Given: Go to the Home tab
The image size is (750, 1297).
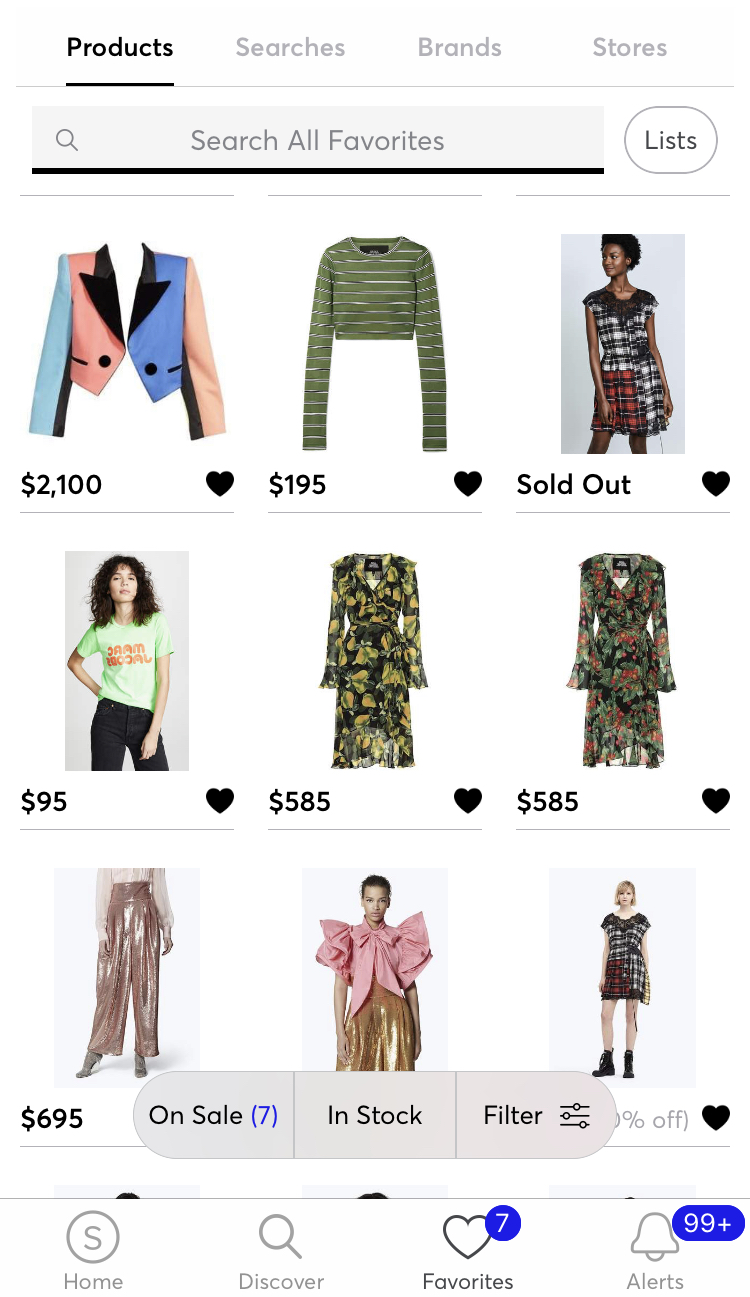Looking at the screenshot, I should [93, 1250].
